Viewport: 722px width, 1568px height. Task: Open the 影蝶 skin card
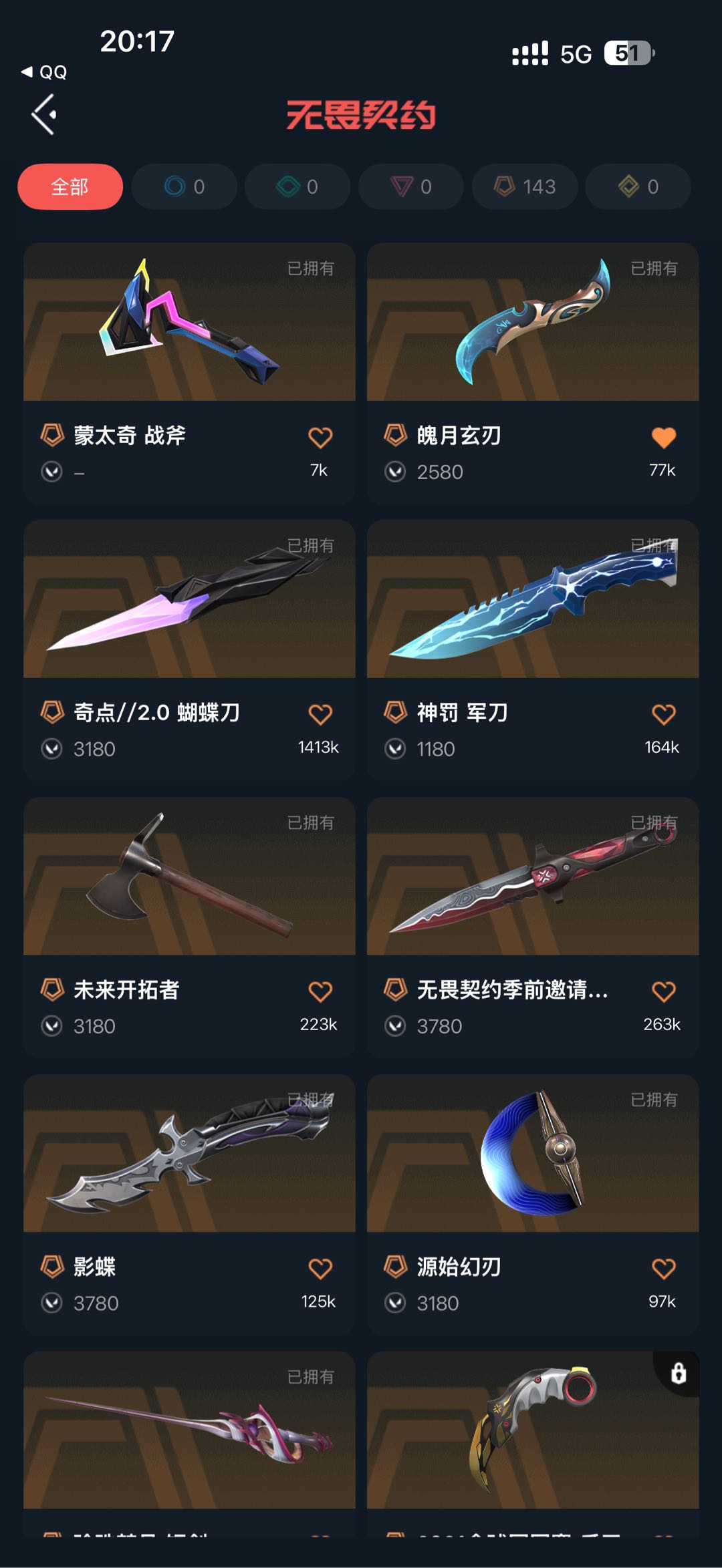pos(189,1205)
